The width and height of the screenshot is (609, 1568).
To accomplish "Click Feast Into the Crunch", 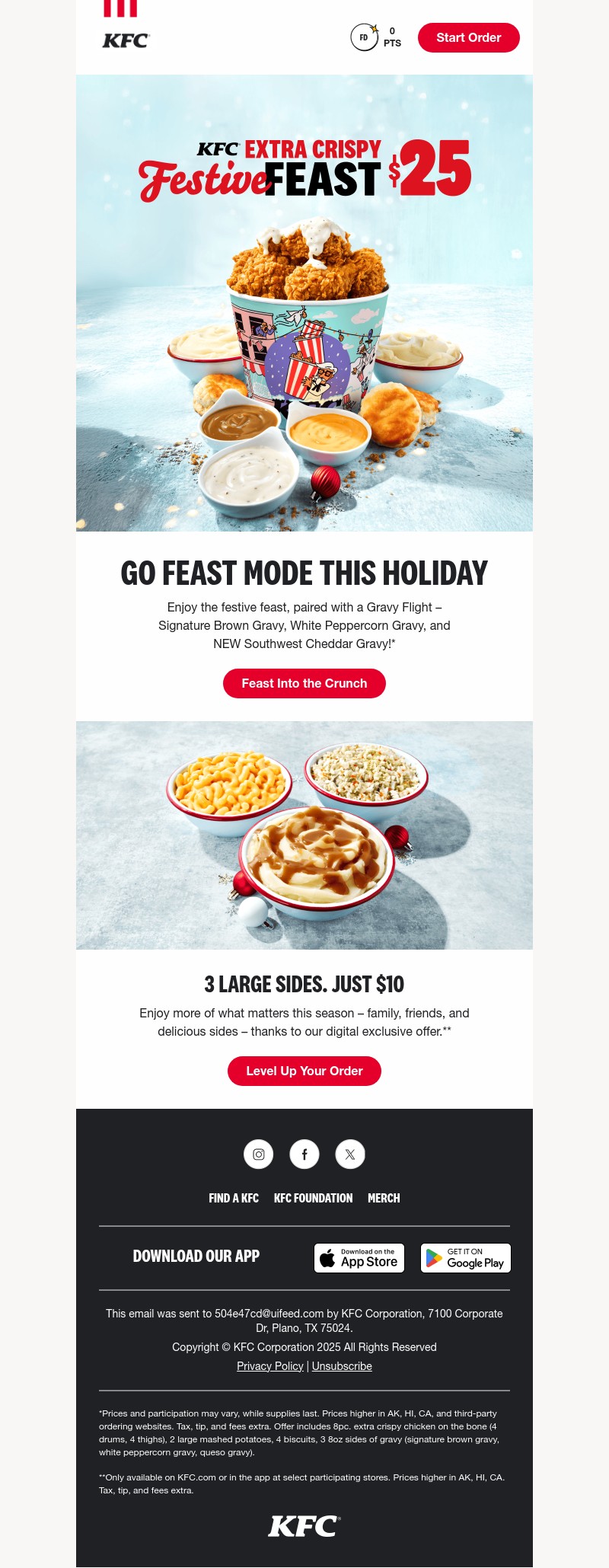I will 304,683.
